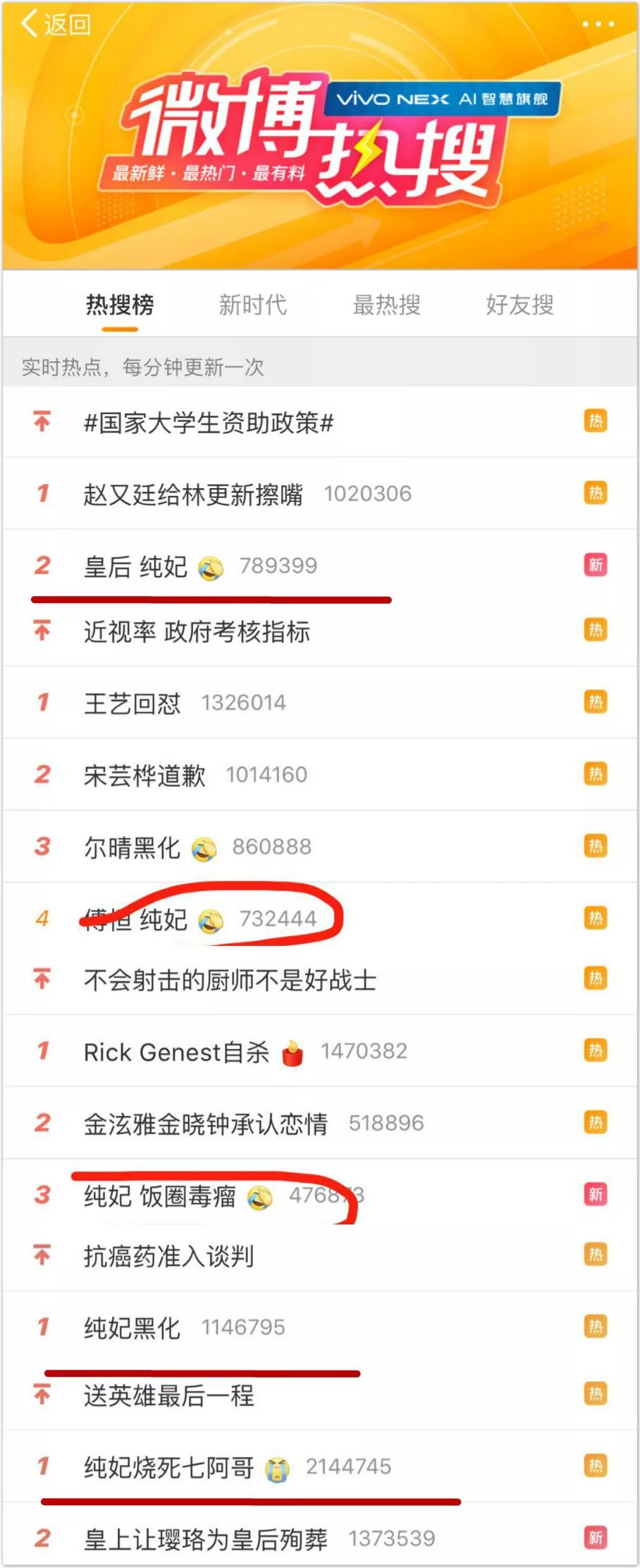Open 宋芸桦道歉 search result
Viewport: 640px width, 1568px height.
coord(144,775)
